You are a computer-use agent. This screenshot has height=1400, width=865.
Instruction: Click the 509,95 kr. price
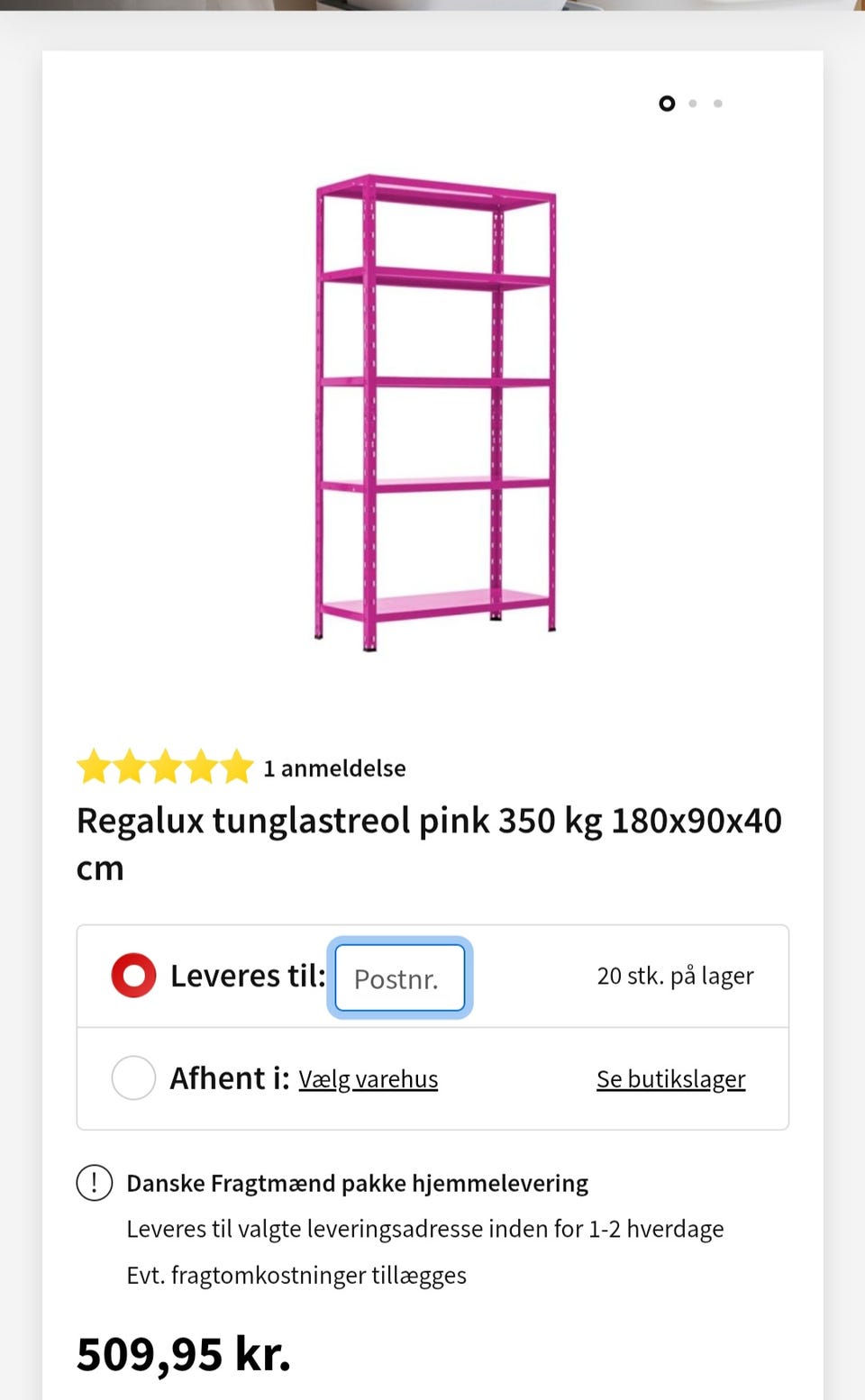click(183, 1353)
